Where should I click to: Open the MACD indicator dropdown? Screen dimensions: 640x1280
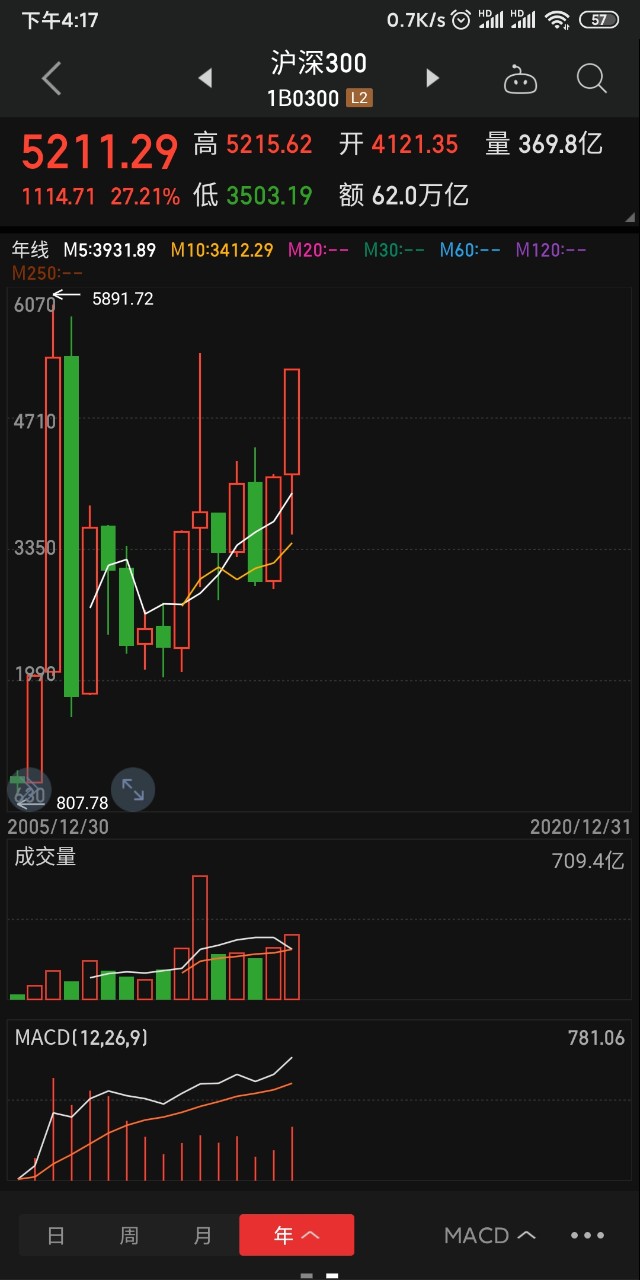coord(490,1235)
